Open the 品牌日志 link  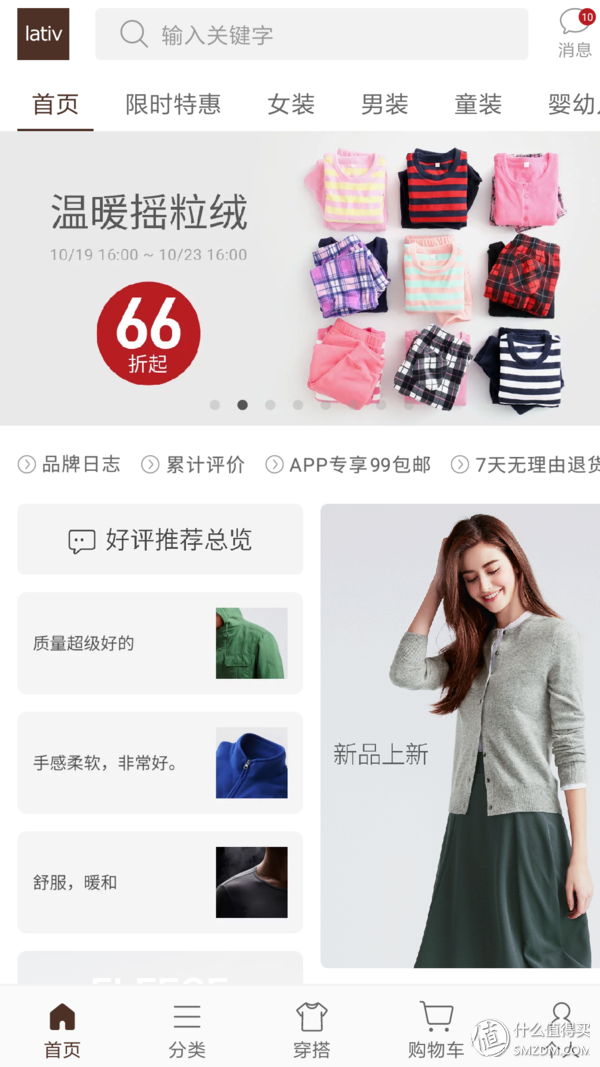[x=69, y=465]
